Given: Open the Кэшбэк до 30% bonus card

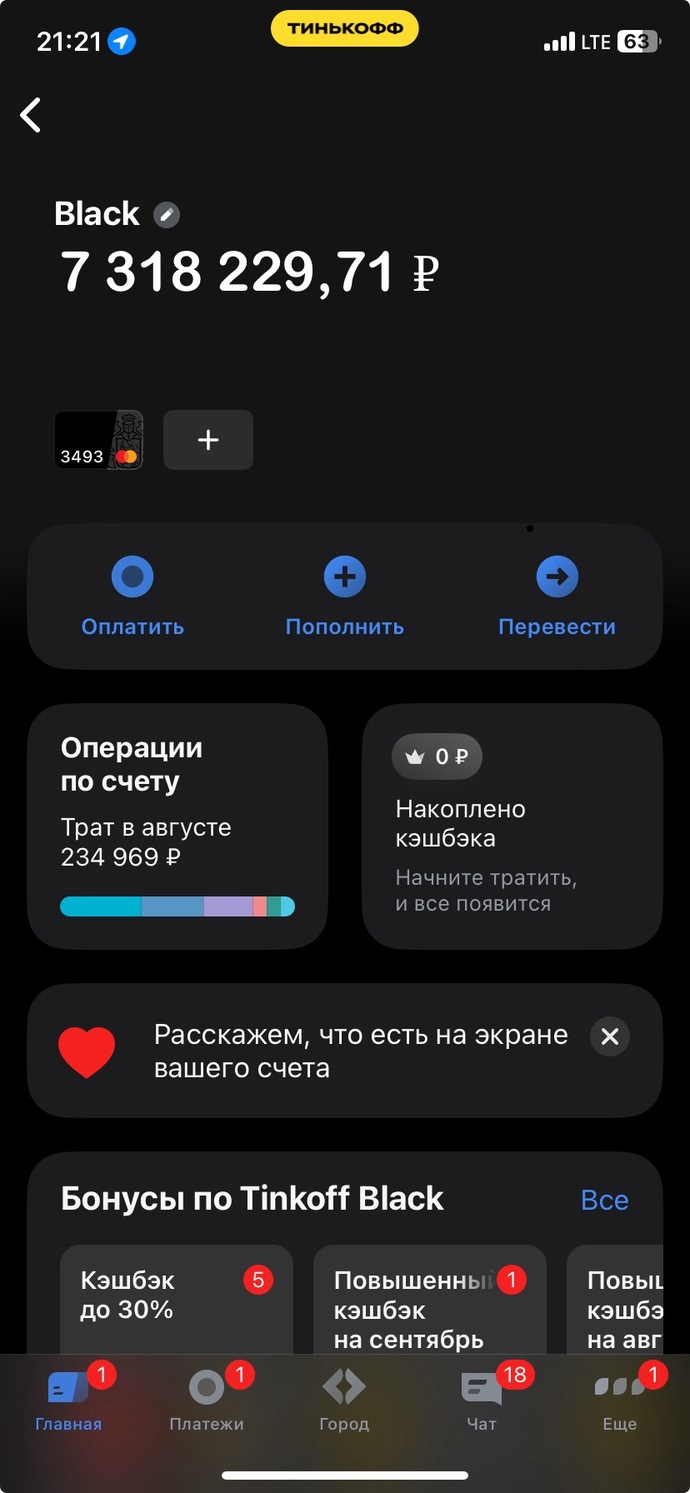Looking at the screenshot, I should 177,1300.
